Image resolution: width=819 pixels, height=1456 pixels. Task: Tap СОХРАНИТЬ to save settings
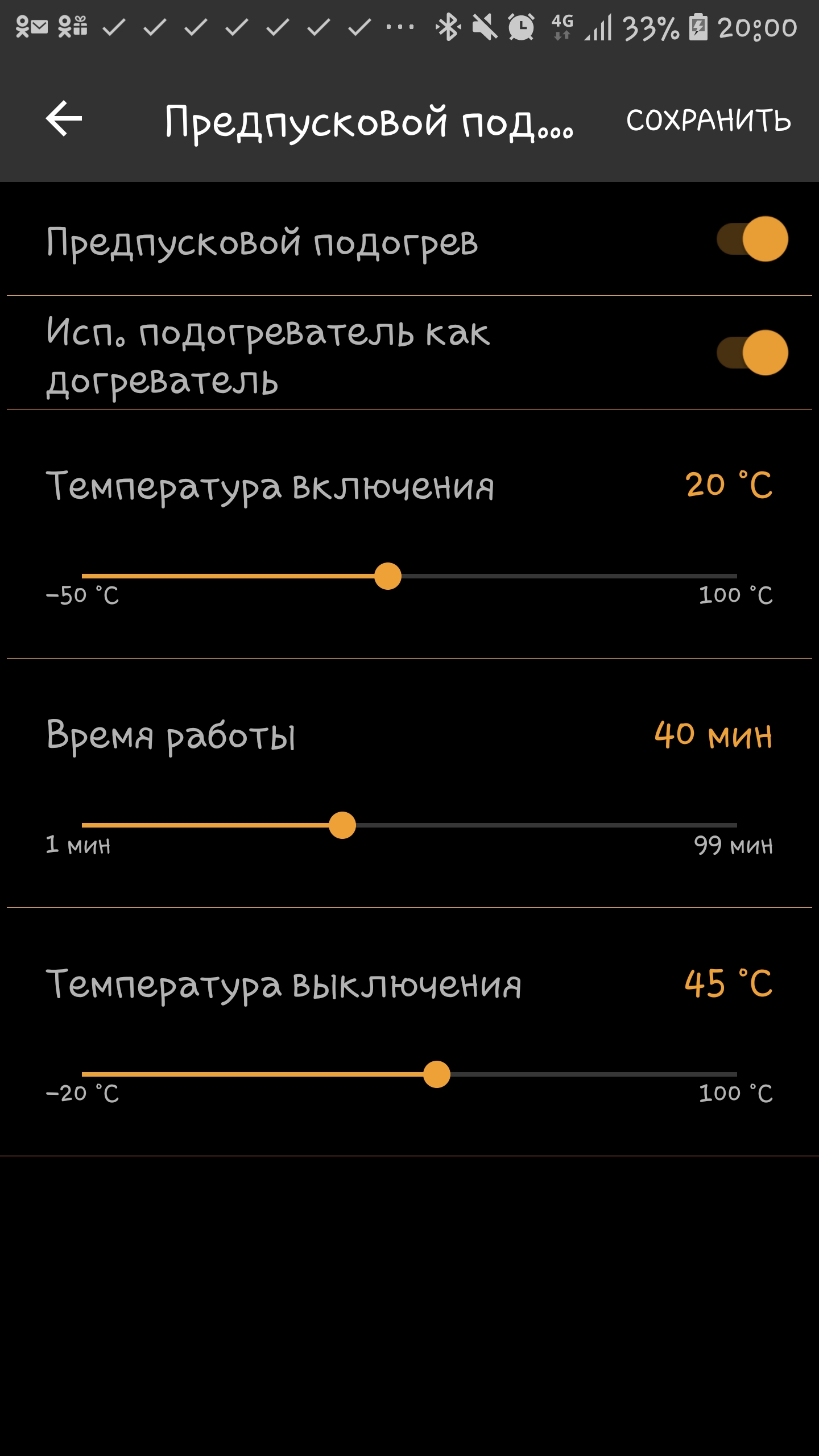[708, 121]
